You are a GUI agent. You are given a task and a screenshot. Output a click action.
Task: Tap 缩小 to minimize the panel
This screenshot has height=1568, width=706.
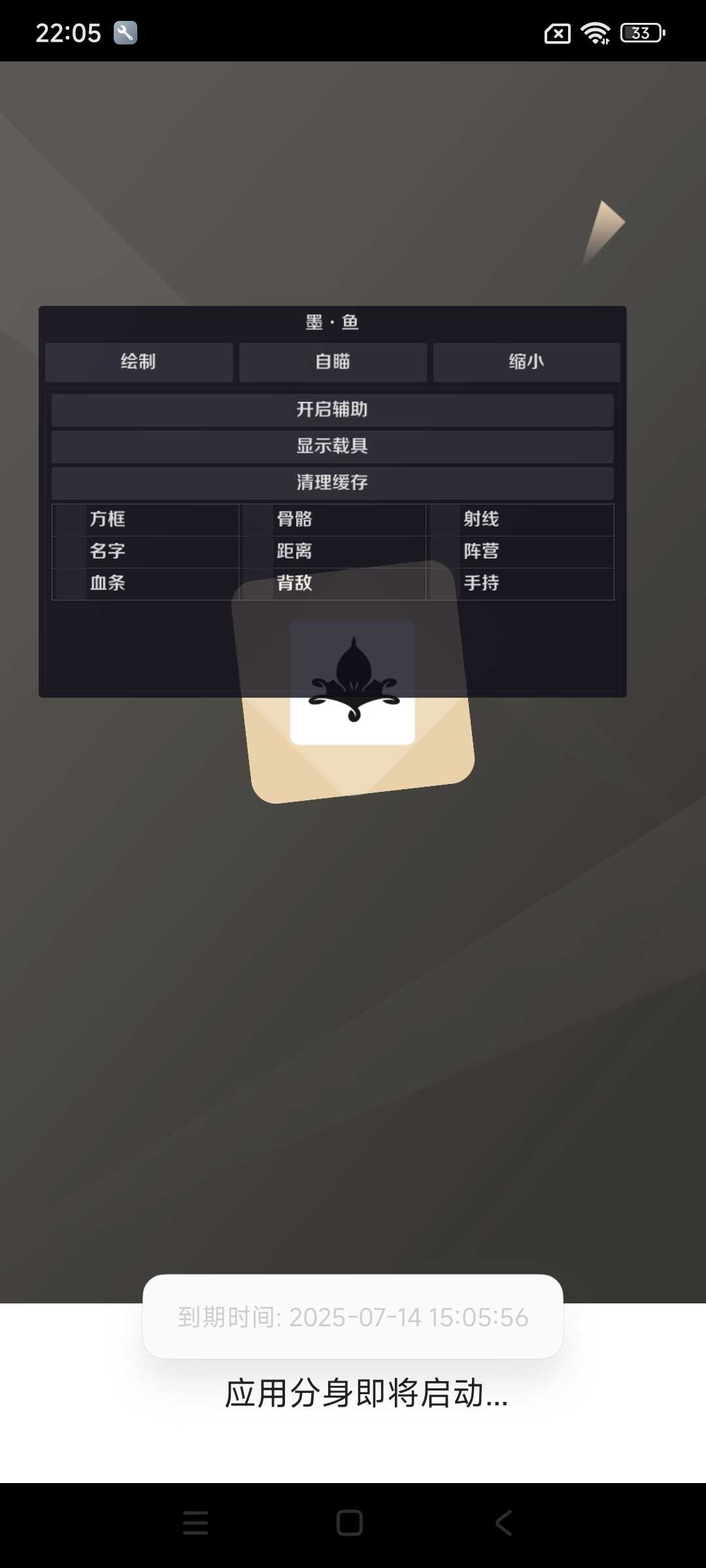(x=526, y=362)
